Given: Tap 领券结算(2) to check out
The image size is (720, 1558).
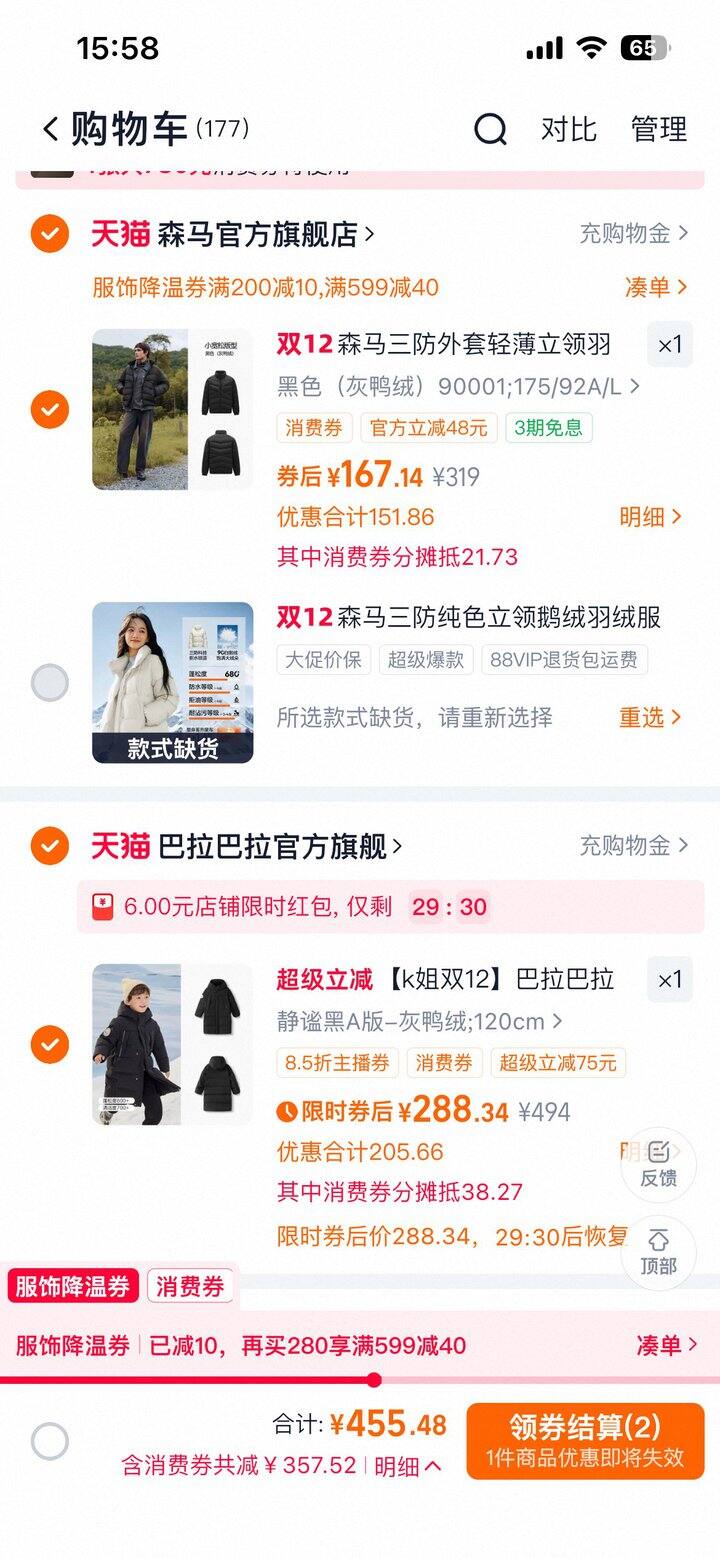Looking at the screenshot, I should (585, 1440).
